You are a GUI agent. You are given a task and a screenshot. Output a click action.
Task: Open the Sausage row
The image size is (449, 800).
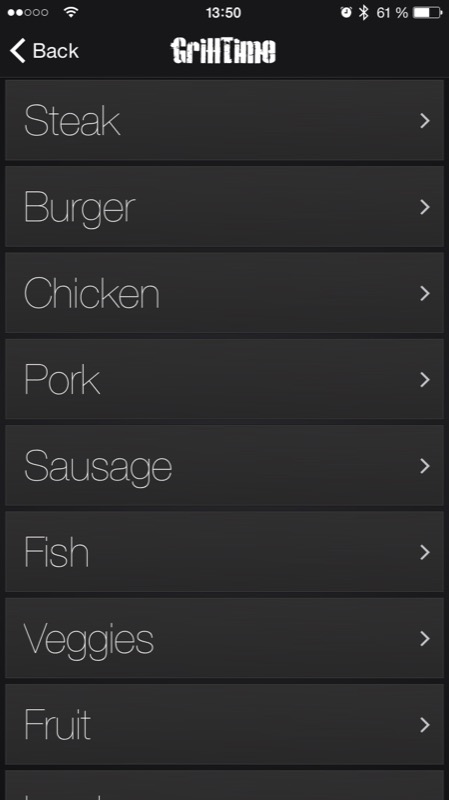coord(224,465)
